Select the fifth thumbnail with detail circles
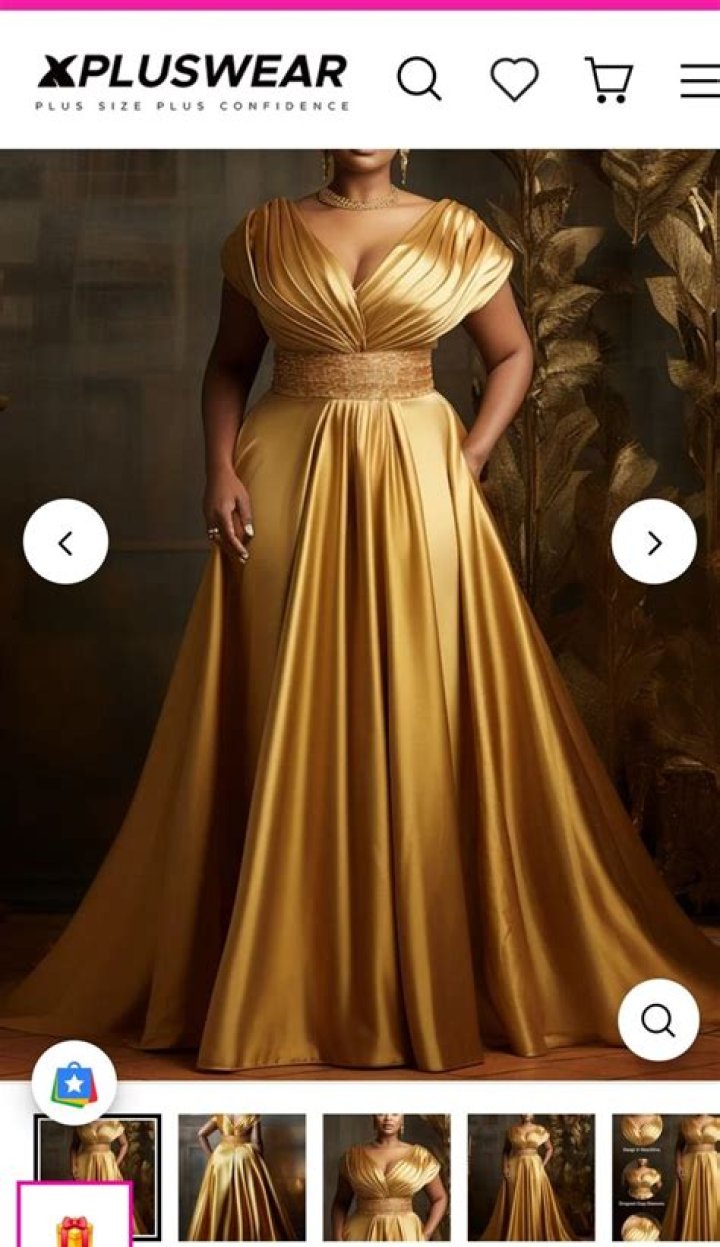 [x=666, y=1178]
